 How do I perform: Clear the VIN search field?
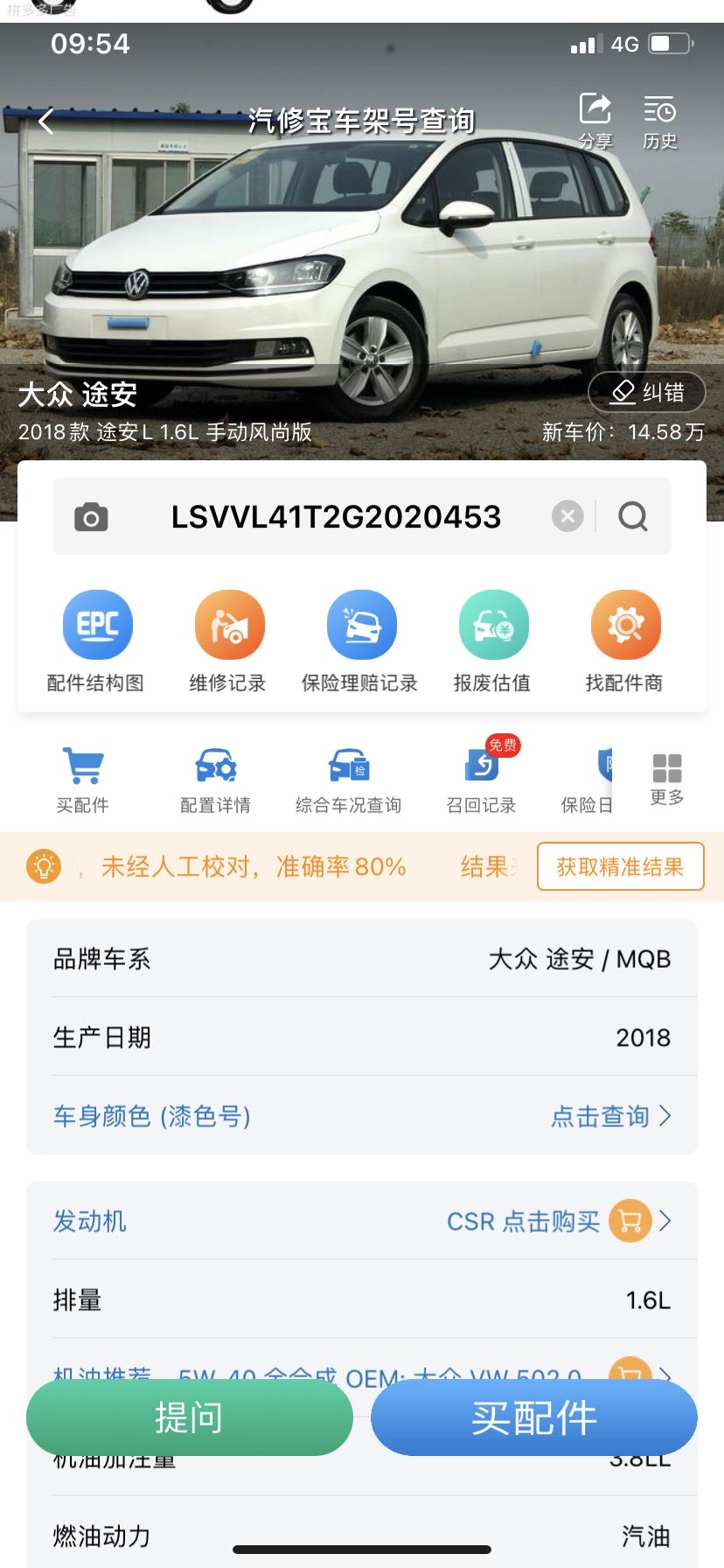(567, 516)
